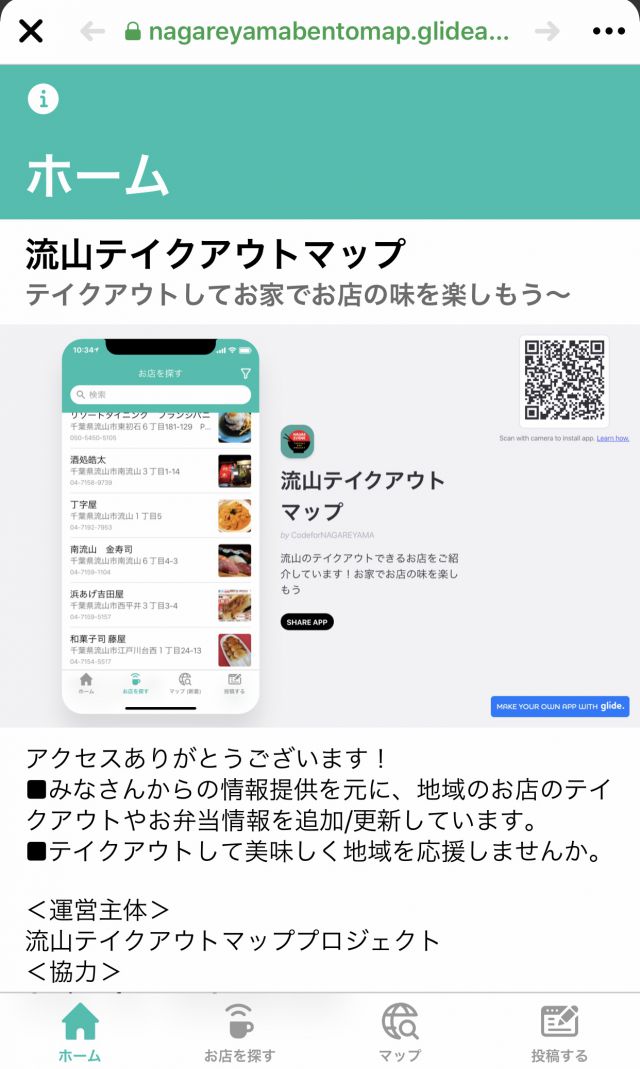Go back to the previous page
640x1069 pixels.
pyautogui.click(x=92, y=31)
